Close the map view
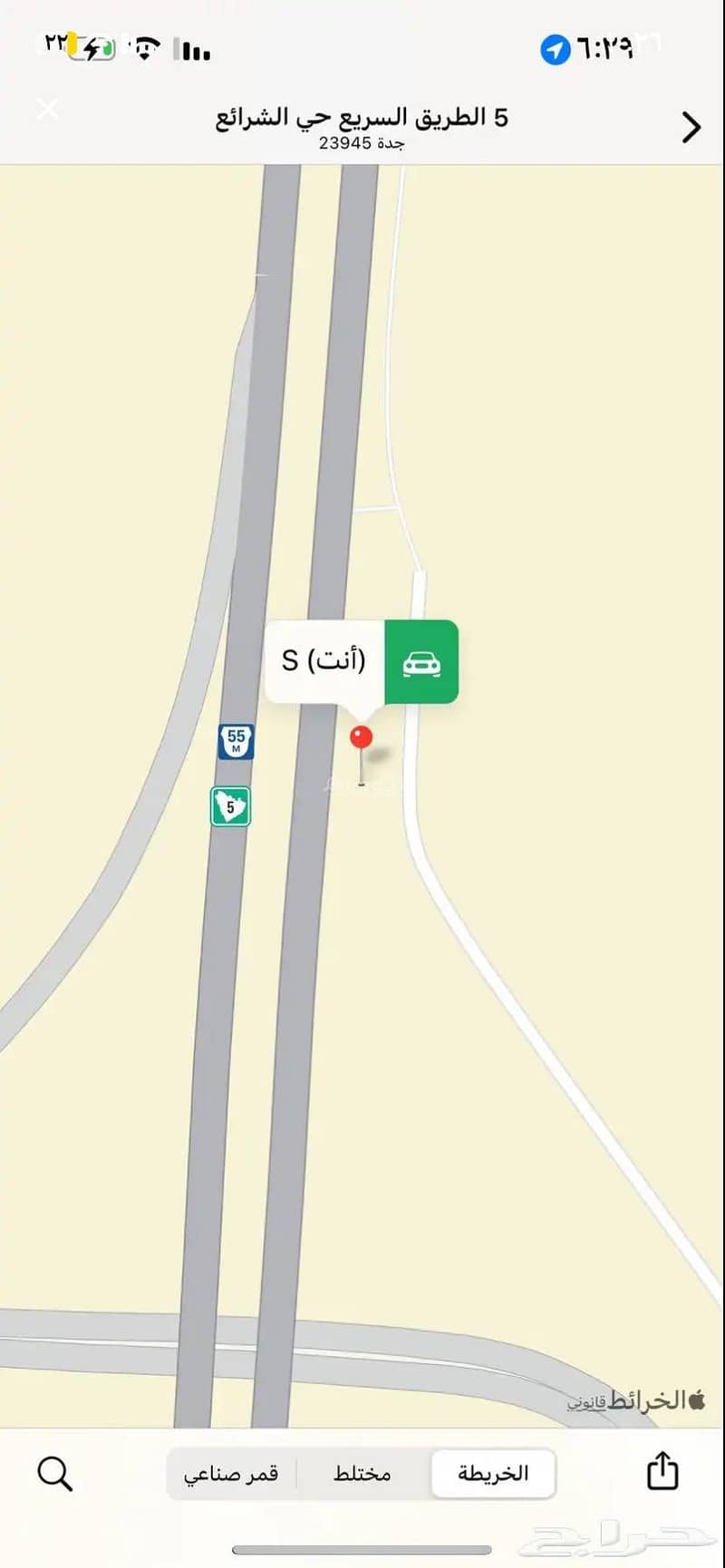The width and height of the screenshot is (725, 1568). (47, 110)
